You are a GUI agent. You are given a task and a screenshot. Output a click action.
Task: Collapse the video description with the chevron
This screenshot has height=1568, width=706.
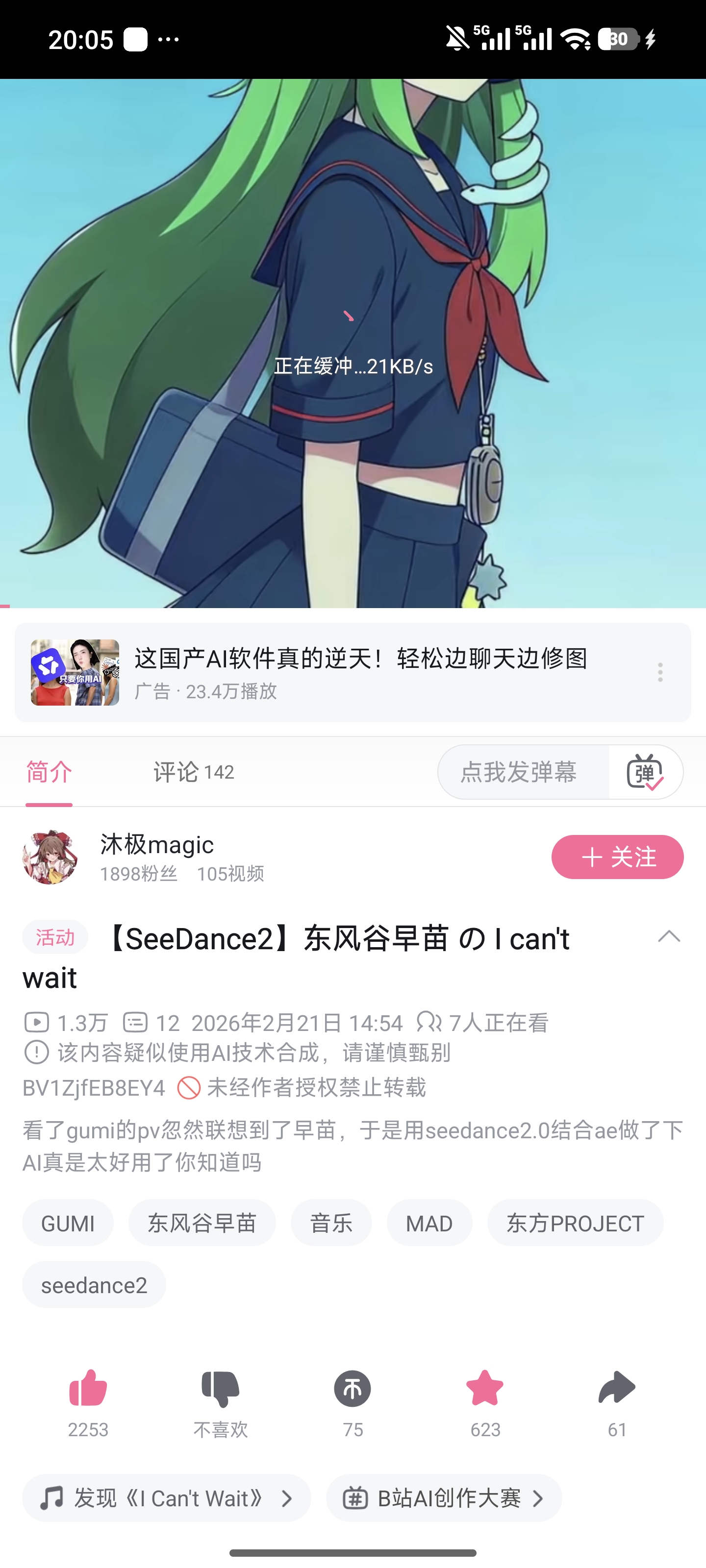tap(669, 937)
